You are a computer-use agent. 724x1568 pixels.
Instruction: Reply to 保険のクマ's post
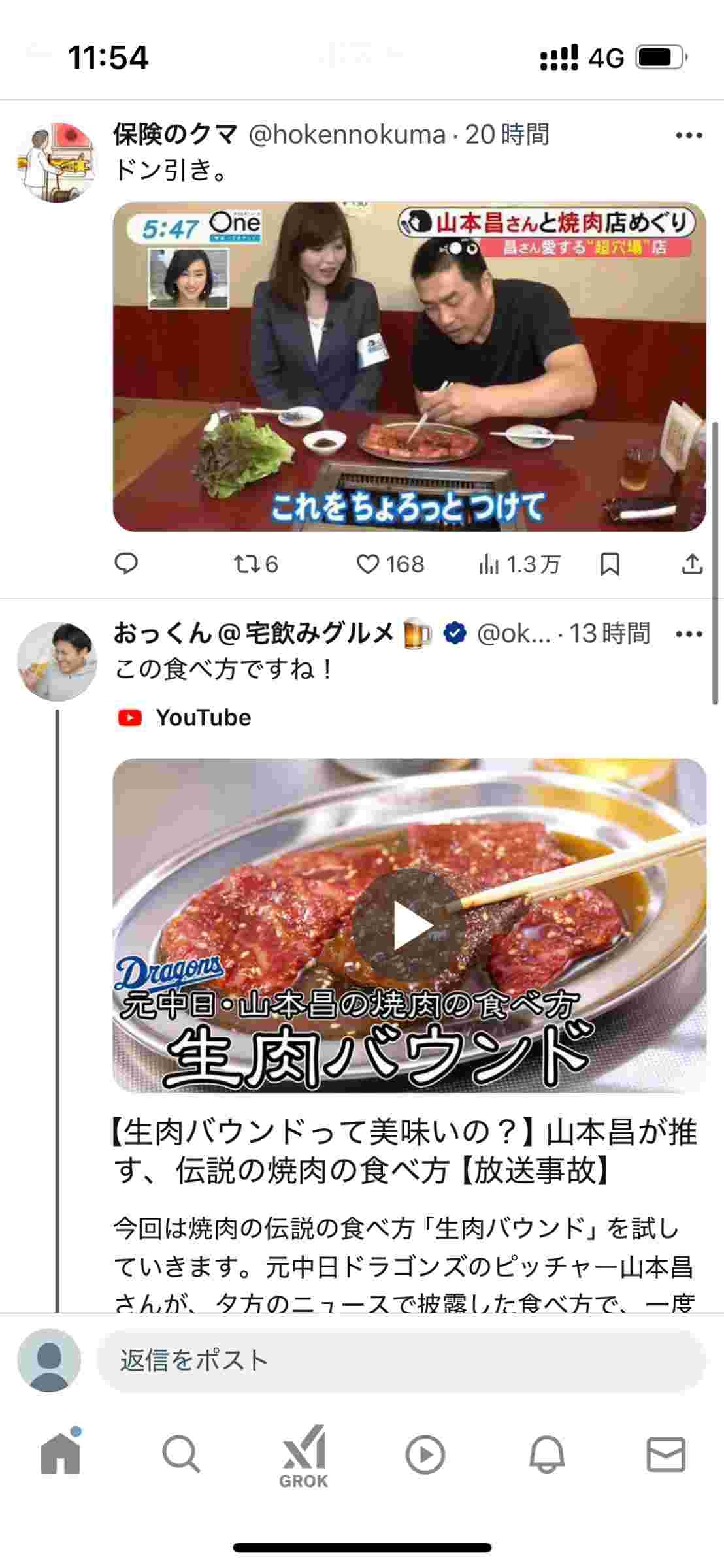pyautogui.click(x=125, y=564)
